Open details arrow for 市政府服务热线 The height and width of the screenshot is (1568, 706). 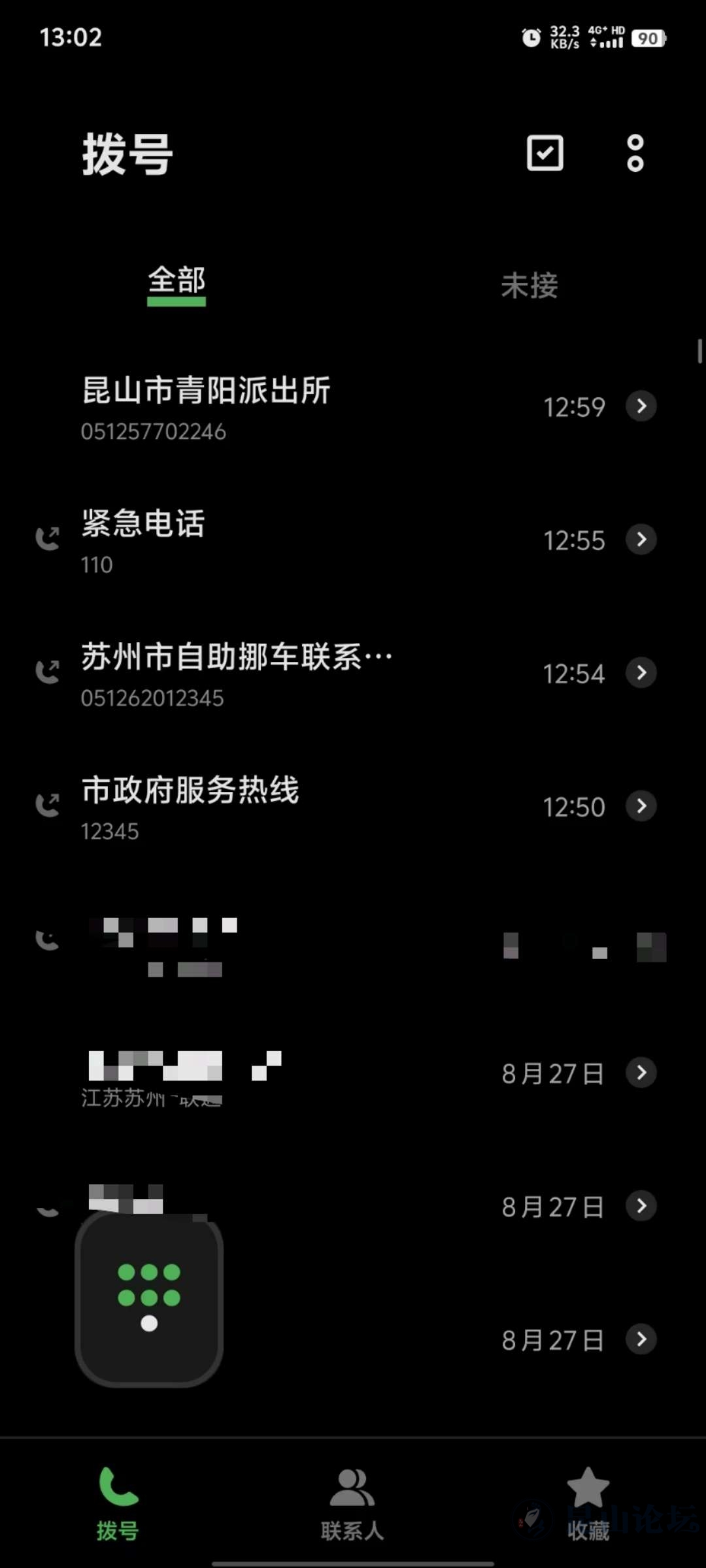[641, 806]
